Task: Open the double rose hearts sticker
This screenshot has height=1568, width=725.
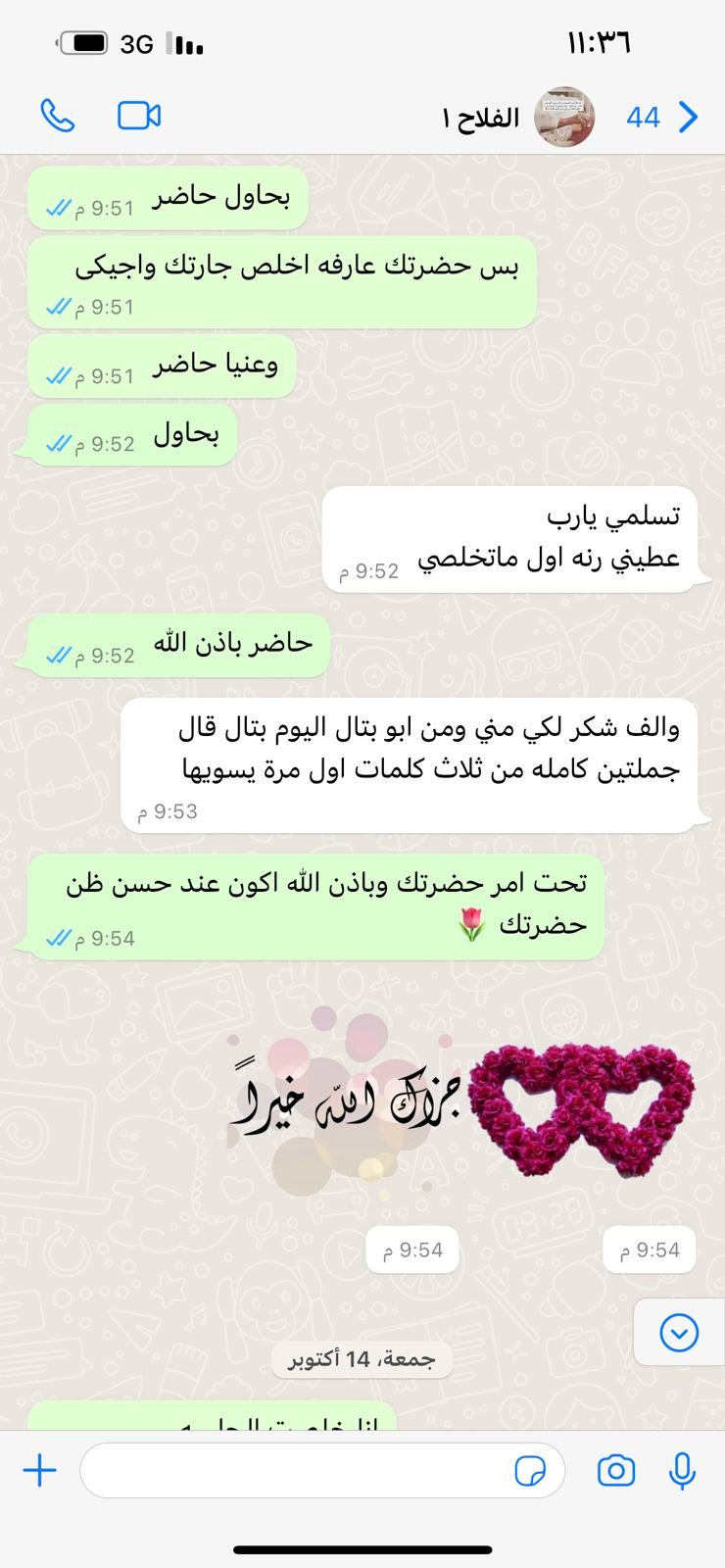Action: click(581, 1109)
